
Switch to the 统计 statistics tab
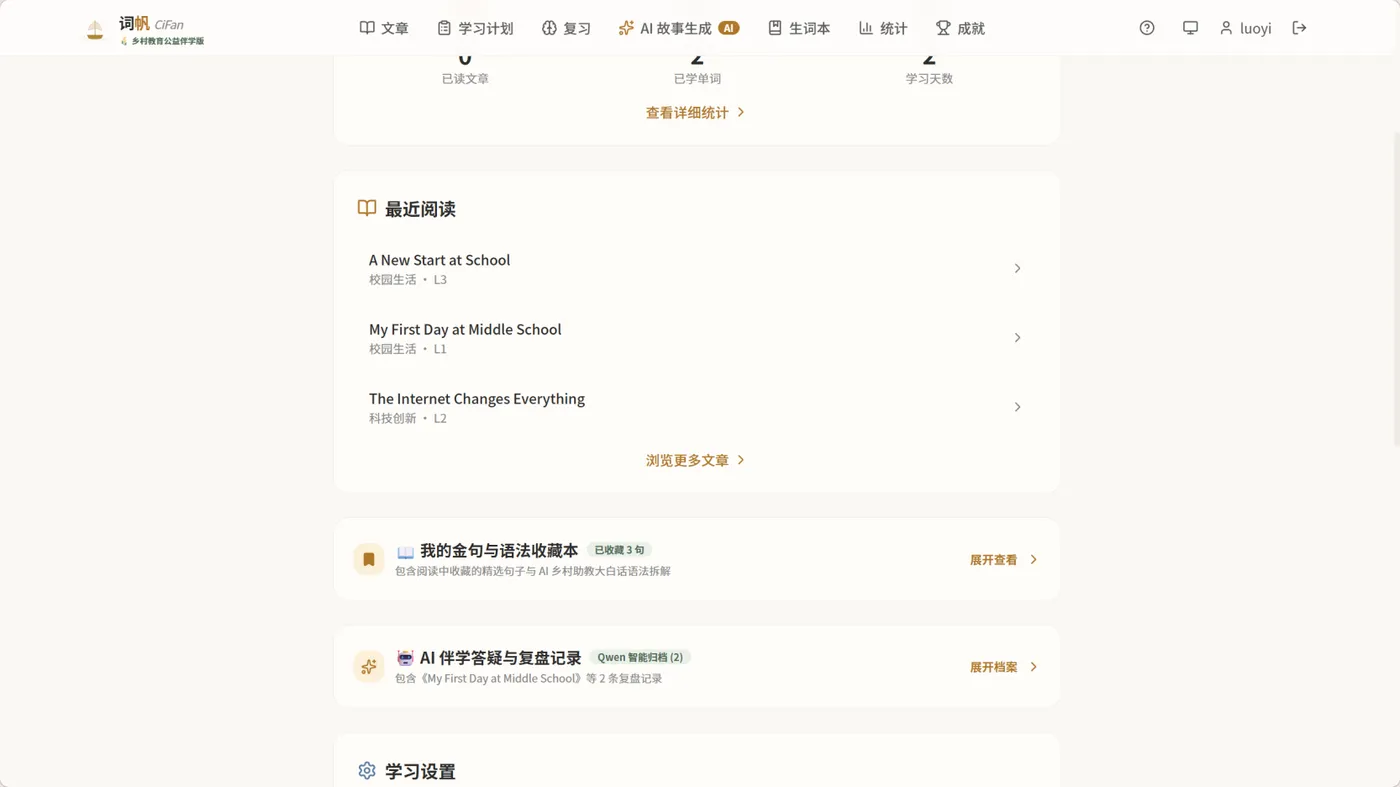point(883,28)
